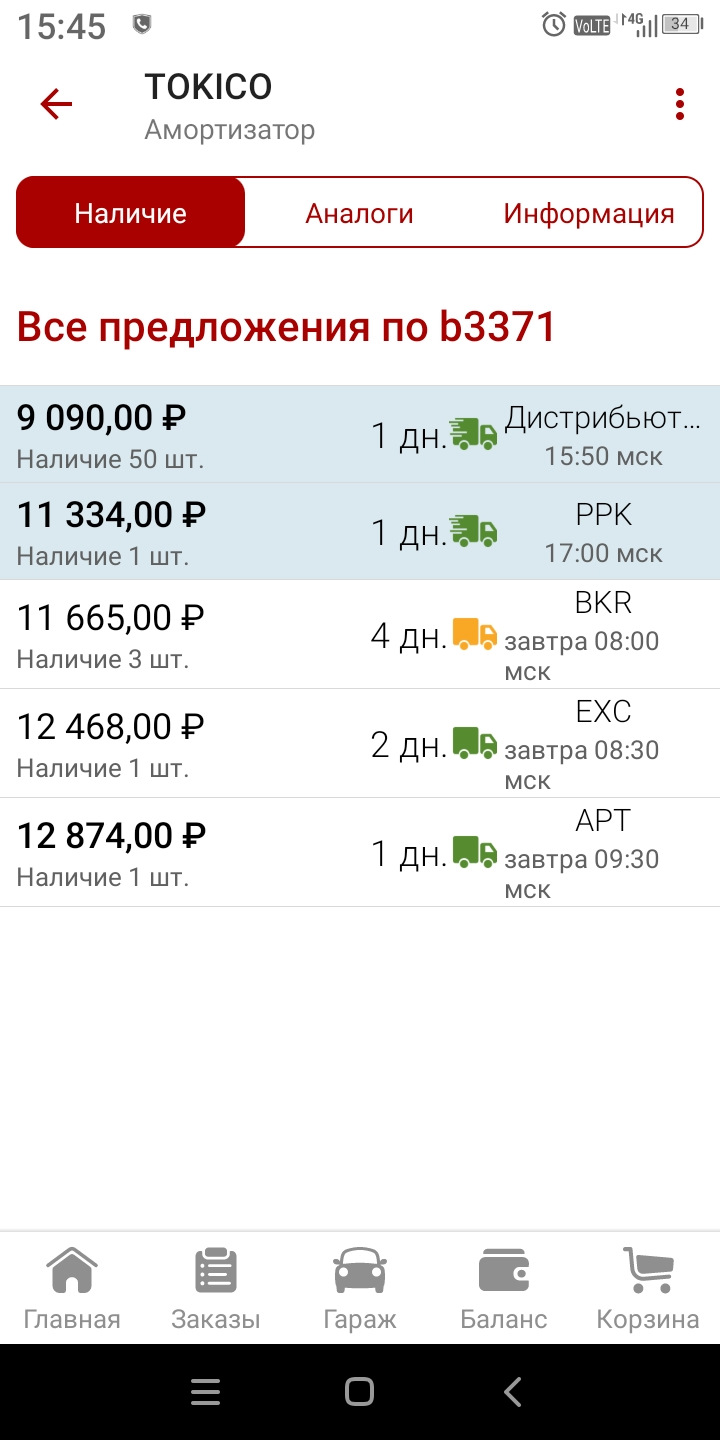720x1440 pixels.
Task: Open the Информация tab
Action: point(588,213)
